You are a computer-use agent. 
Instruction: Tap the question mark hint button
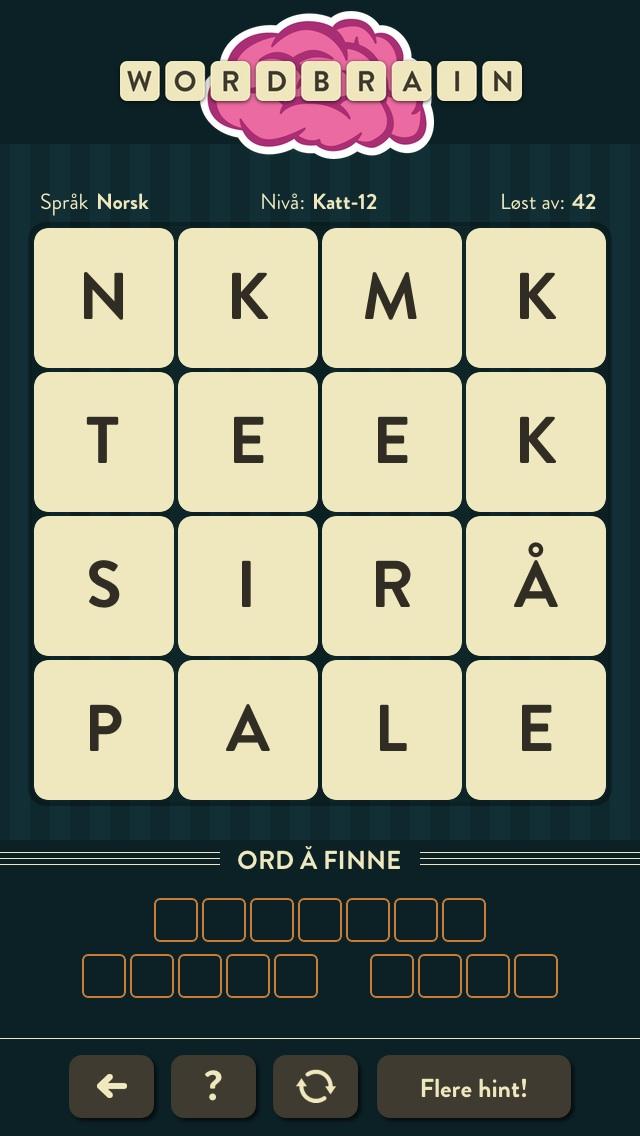pos(213,1085)
